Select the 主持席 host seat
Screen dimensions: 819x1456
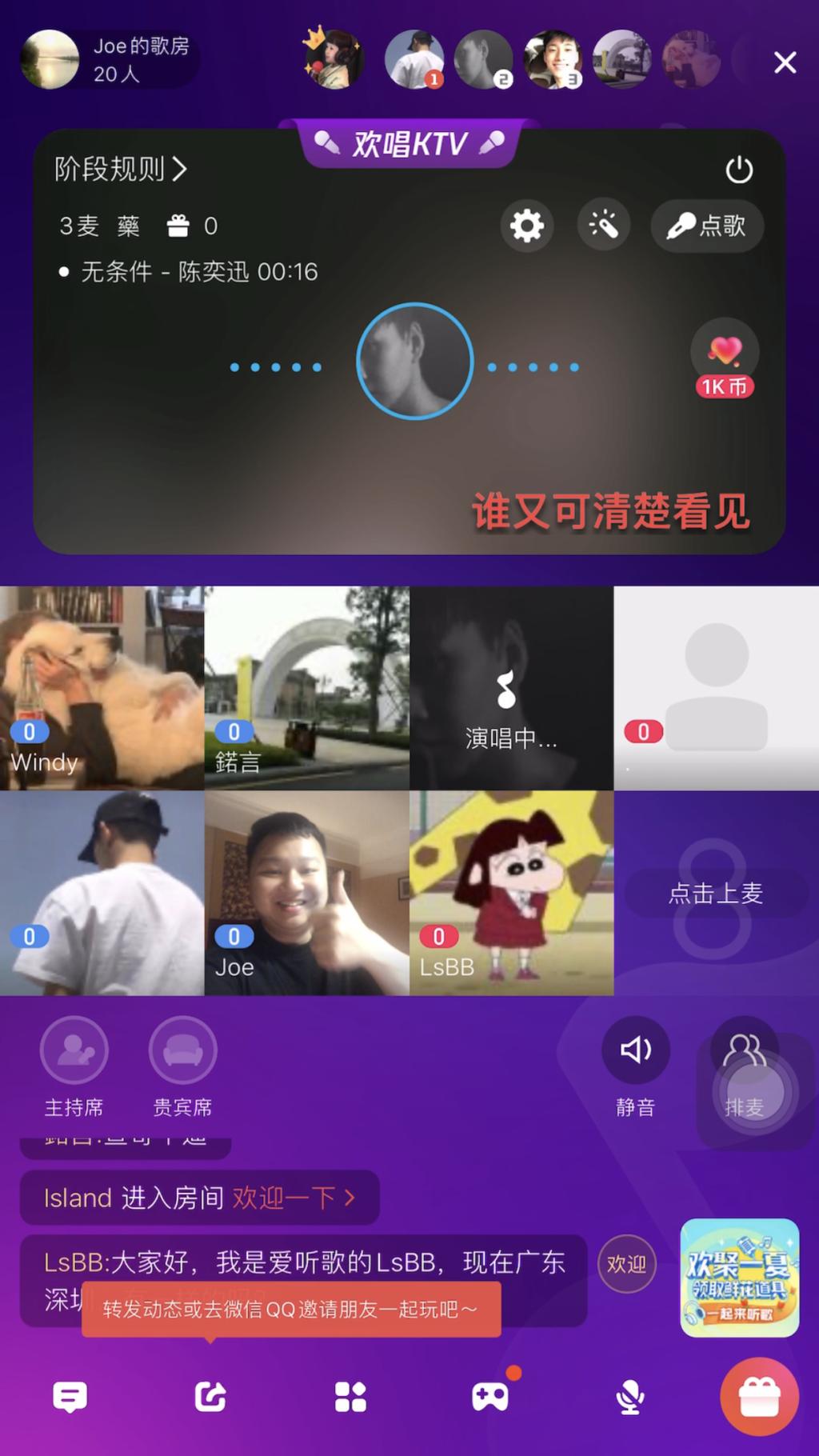pos(74,1066)
